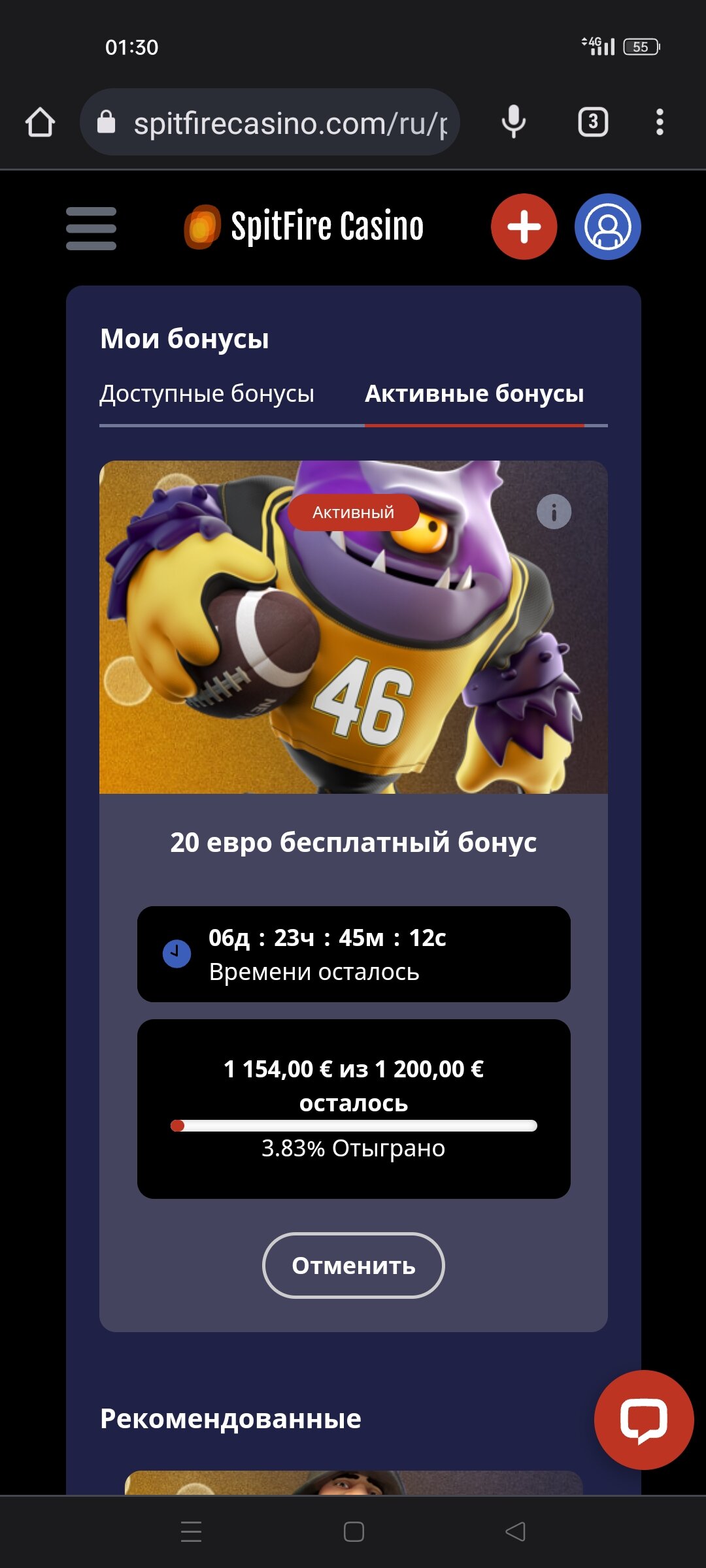Viewport: 706px width, 1568px height.
Task: Select the Активные бонусы tab
Action: [474, 394]
